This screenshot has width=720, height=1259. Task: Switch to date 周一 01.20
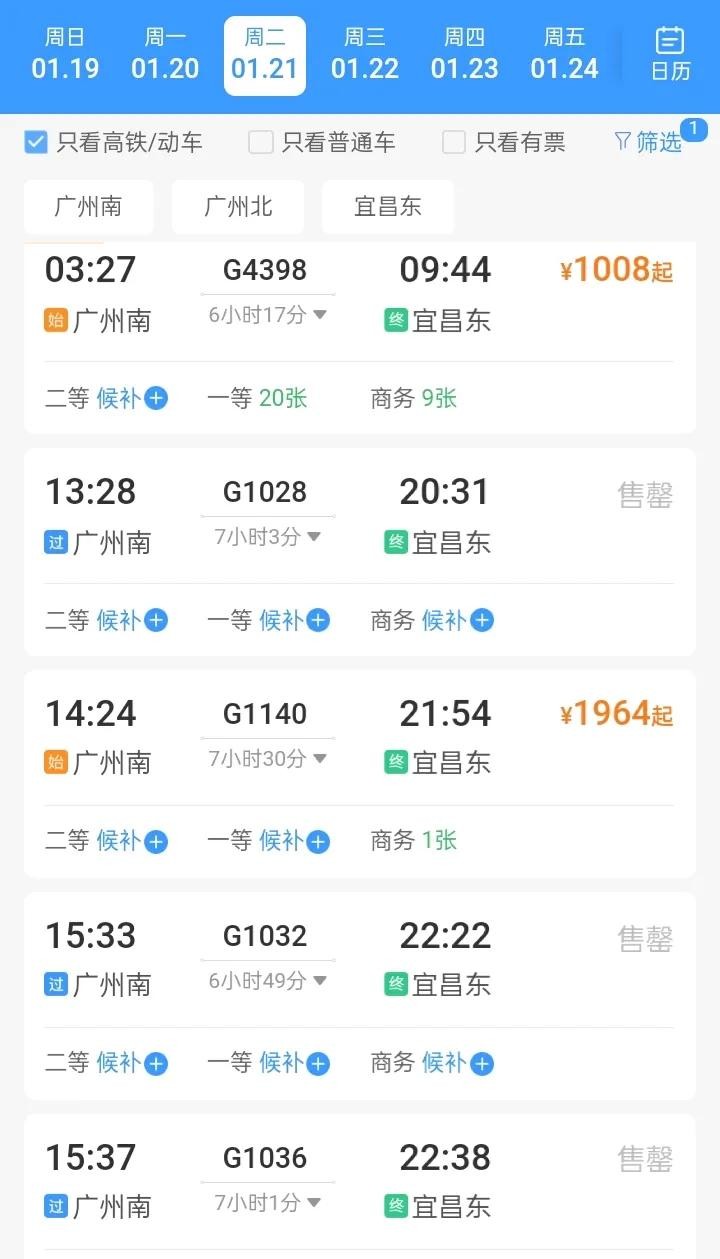click(165, 55)
